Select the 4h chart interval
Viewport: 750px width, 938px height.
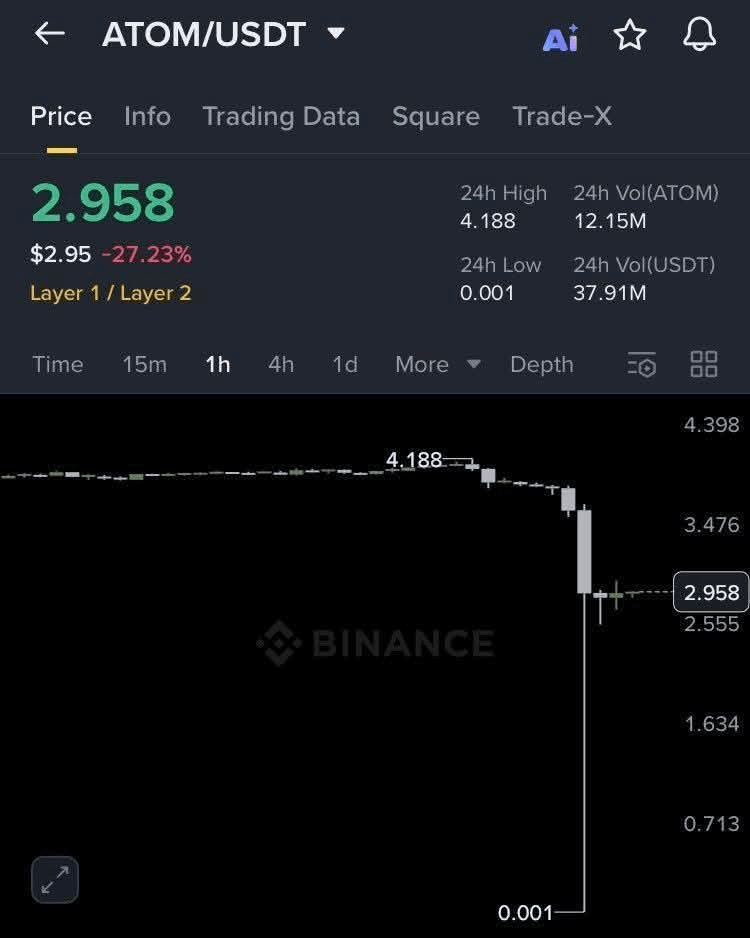tap(281, 364)
